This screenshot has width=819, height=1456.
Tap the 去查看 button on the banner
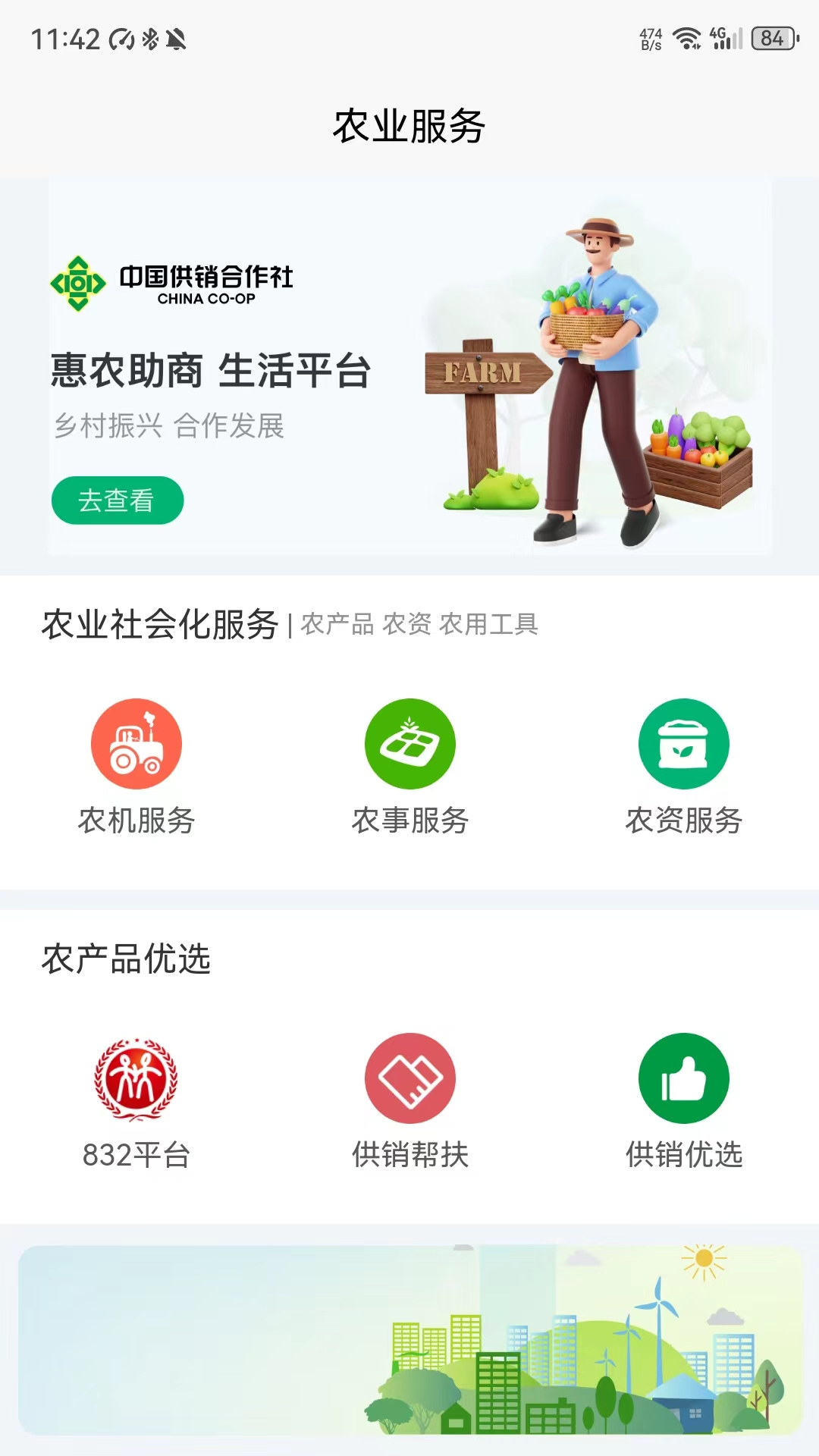pyautogui.click(x=118, y=500)
